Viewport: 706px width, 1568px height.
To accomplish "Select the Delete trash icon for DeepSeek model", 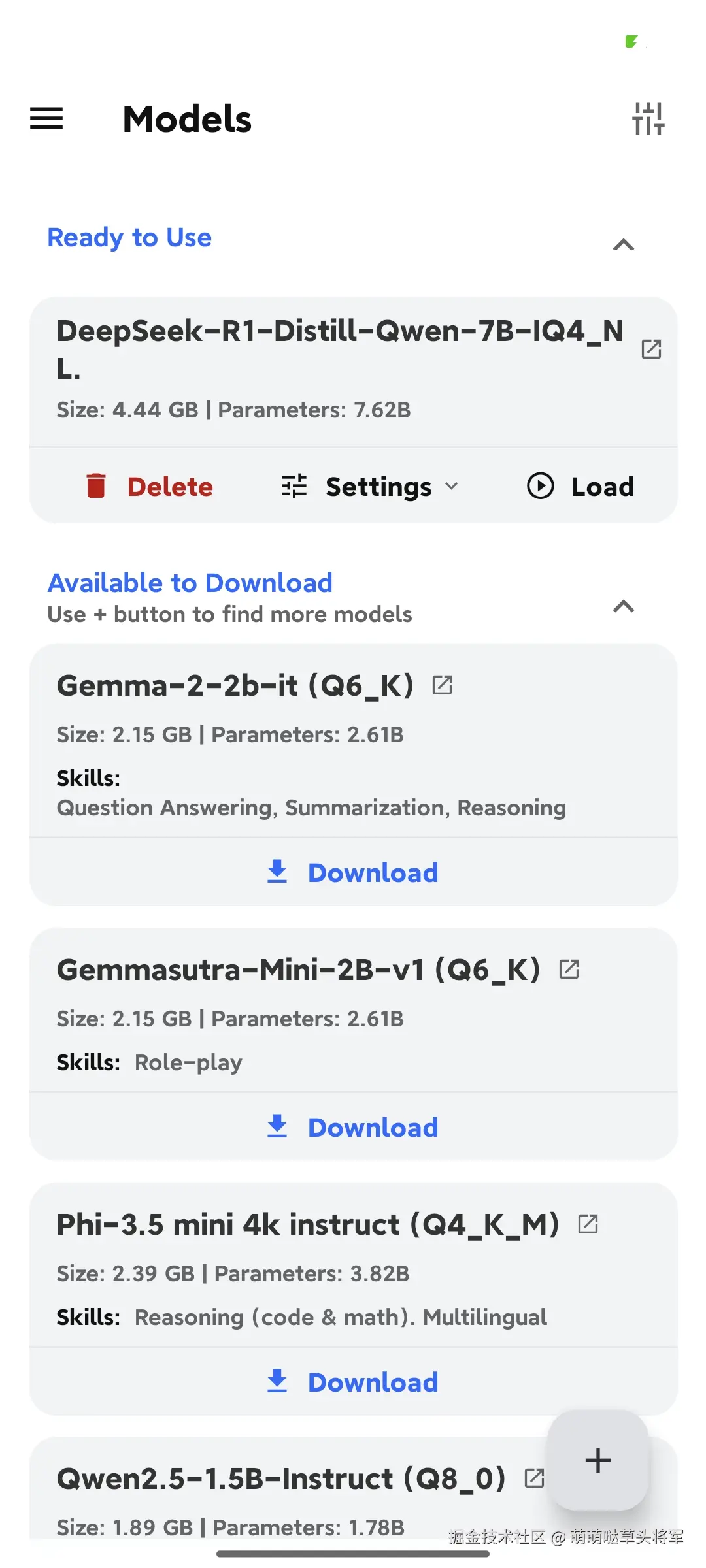I will [x=97, y=486].
